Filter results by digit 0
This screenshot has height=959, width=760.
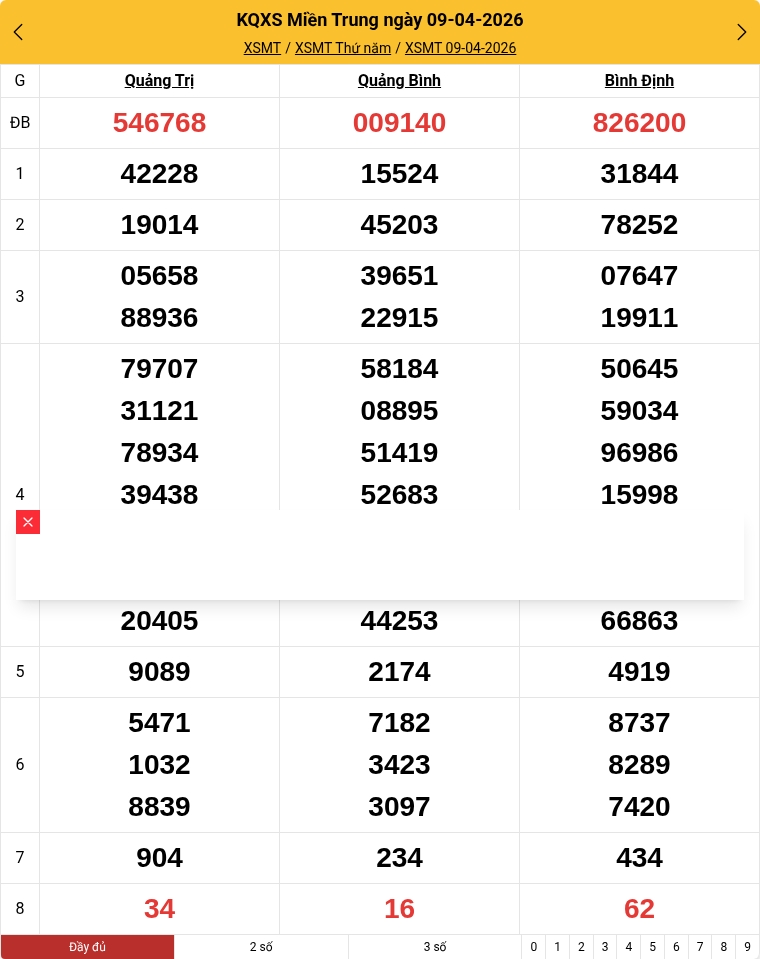point(534,947)
